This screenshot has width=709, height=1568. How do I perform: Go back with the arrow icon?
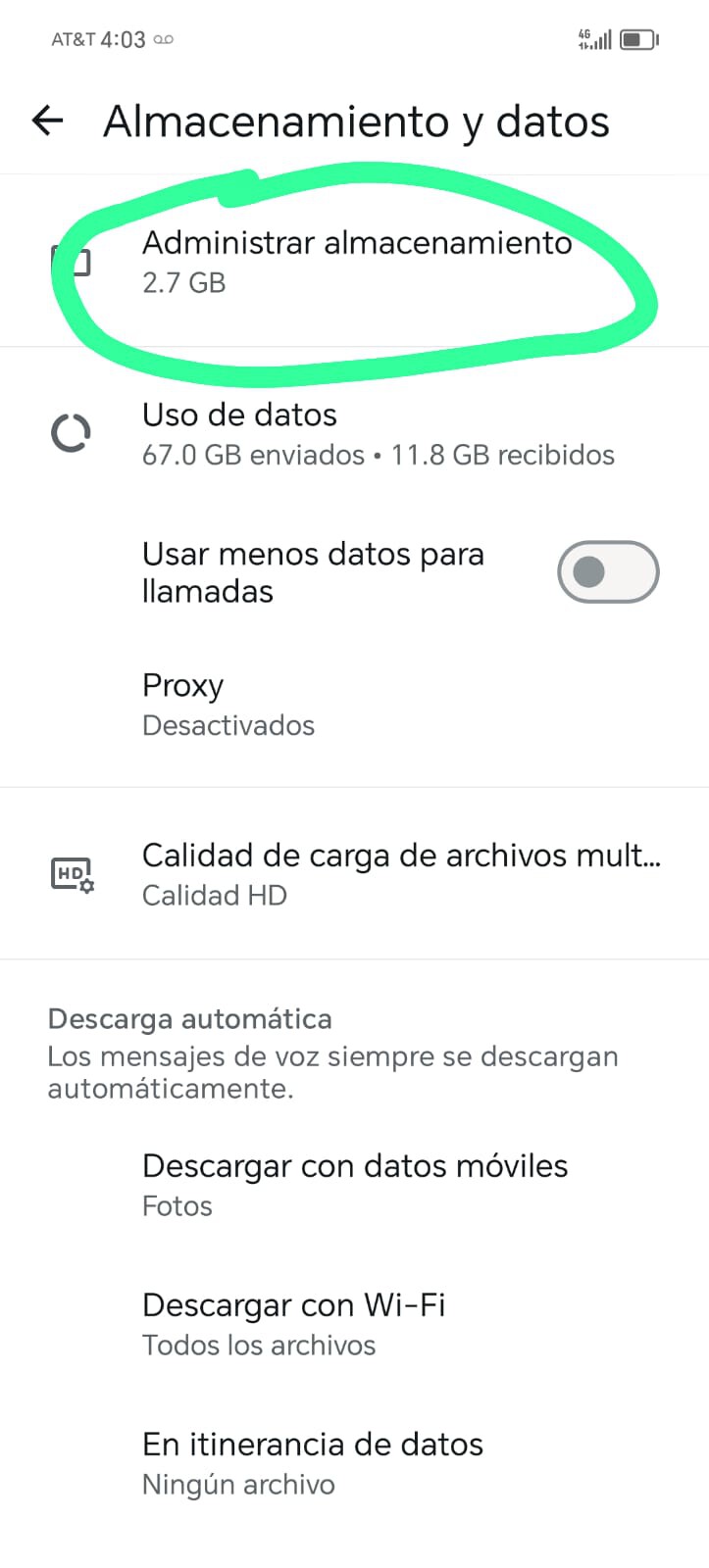[x=47, y=121]
